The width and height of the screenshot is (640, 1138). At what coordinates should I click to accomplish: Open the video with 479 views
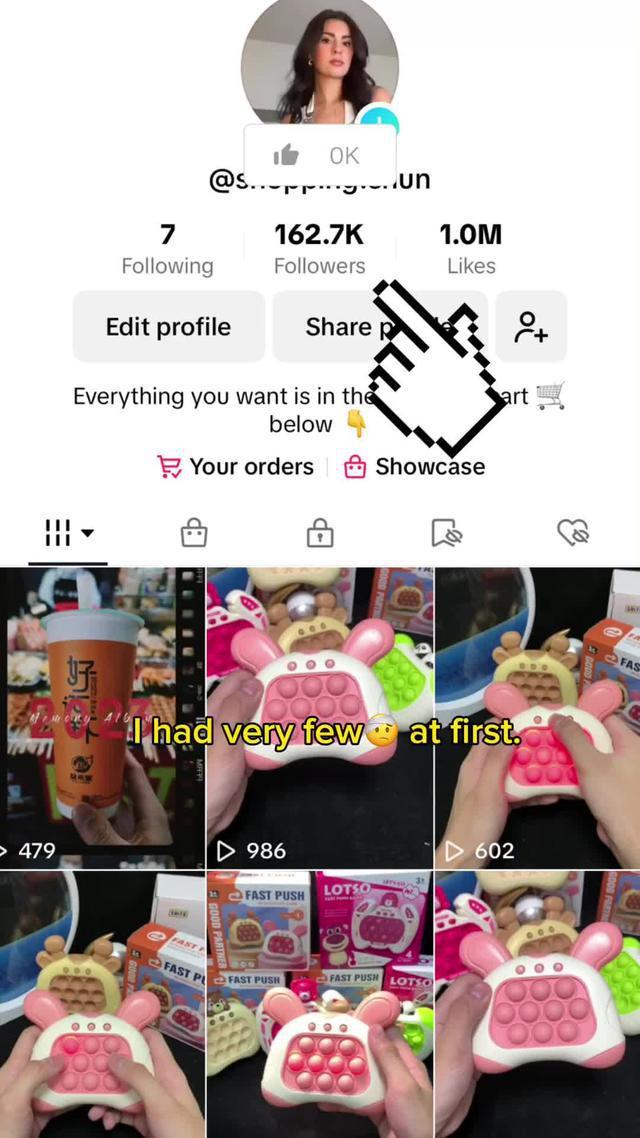102,718
